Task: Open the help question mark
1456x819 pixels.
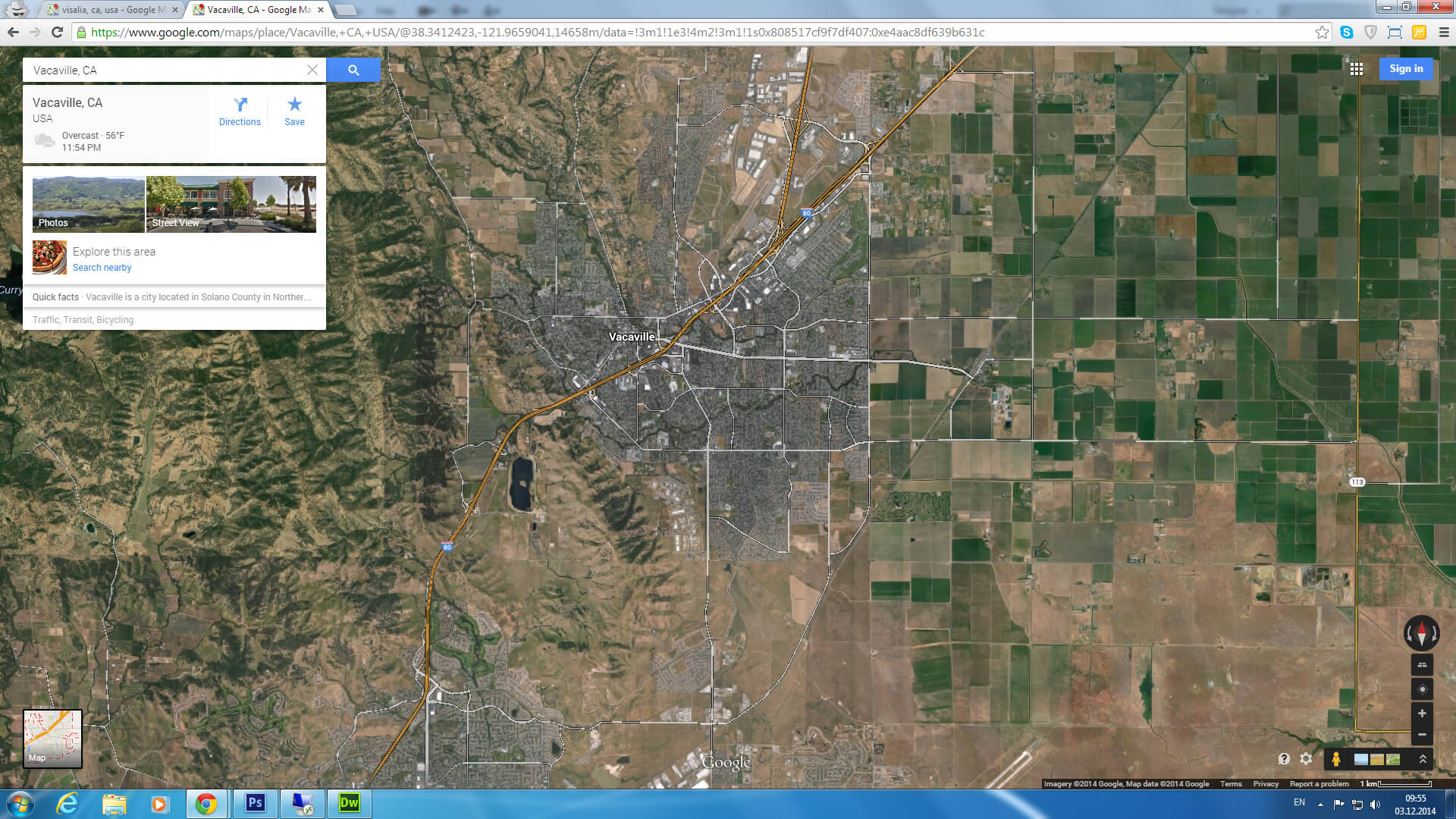Action: (1284, 758)
